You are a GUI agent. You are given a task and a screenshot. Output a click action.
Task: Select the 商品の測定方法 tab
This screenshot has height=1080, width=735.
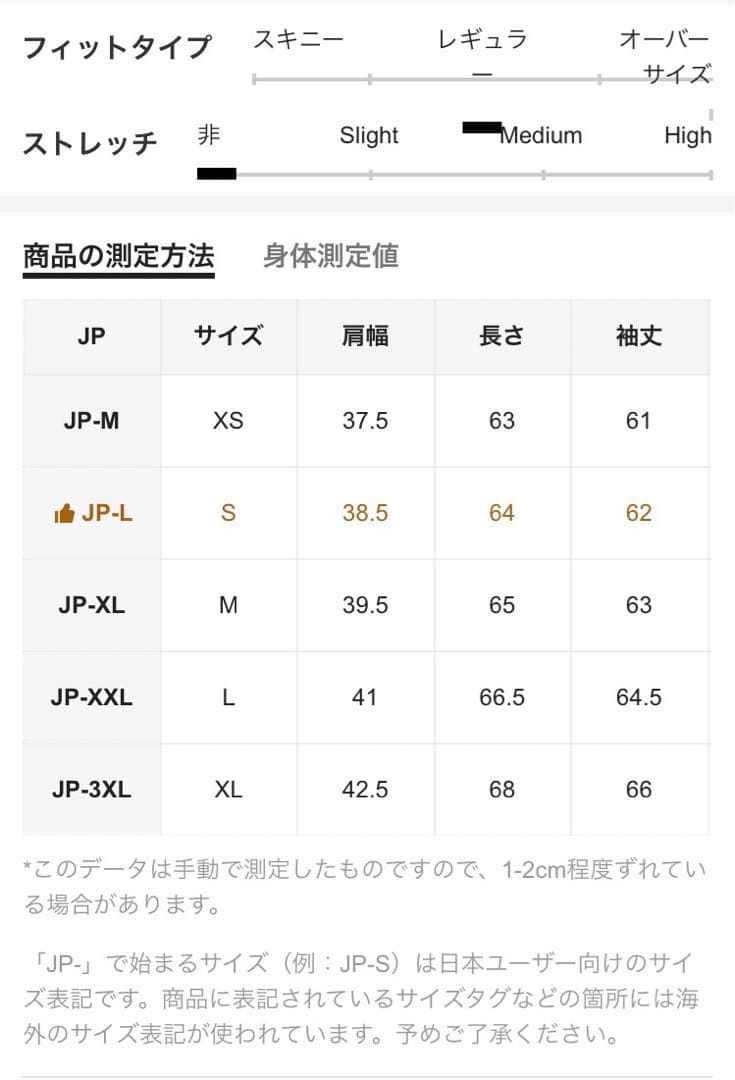[118, 257]
